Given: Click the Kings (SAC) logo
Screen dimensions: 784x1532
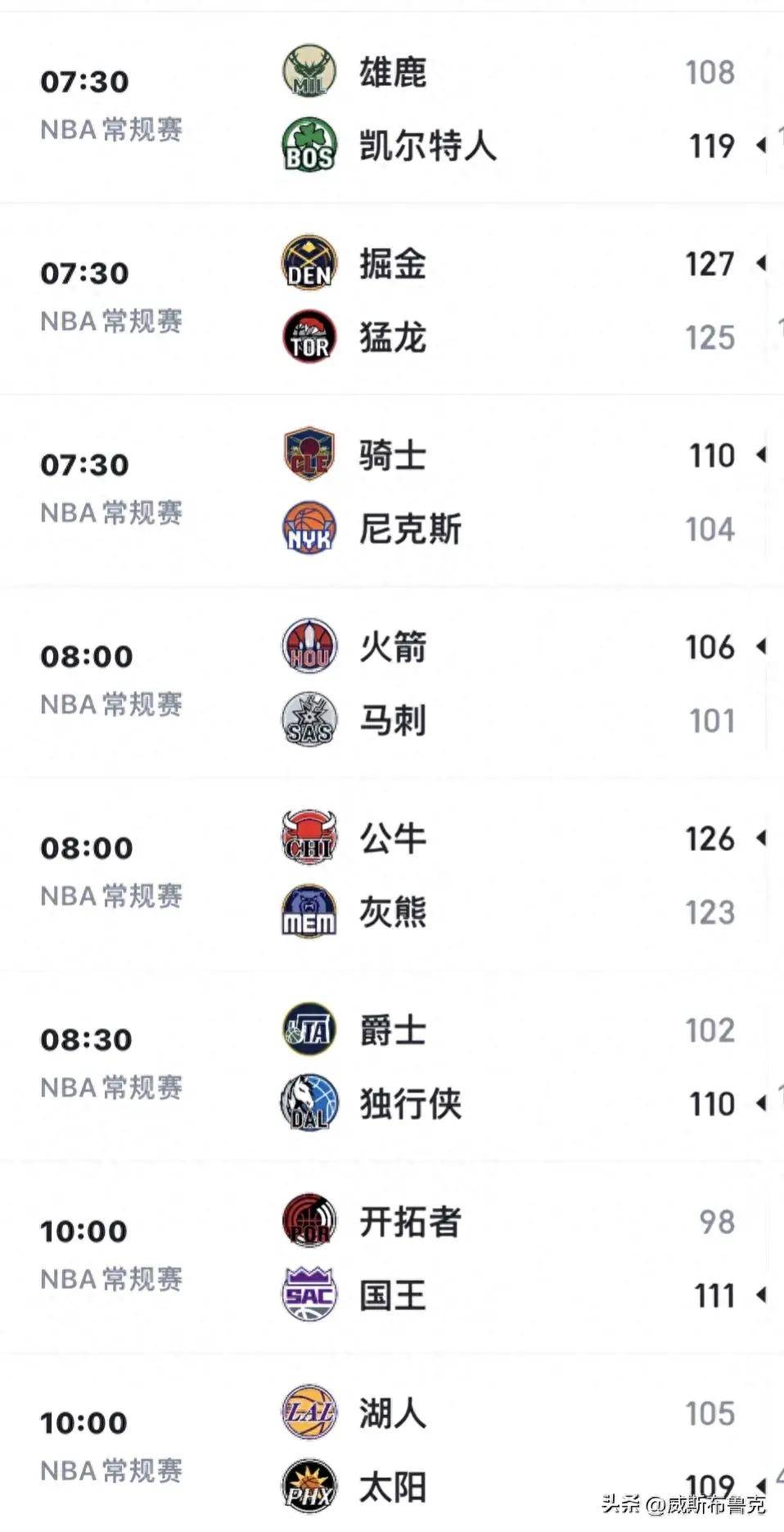Looking at the screenshot, I should click(307, 1295).
